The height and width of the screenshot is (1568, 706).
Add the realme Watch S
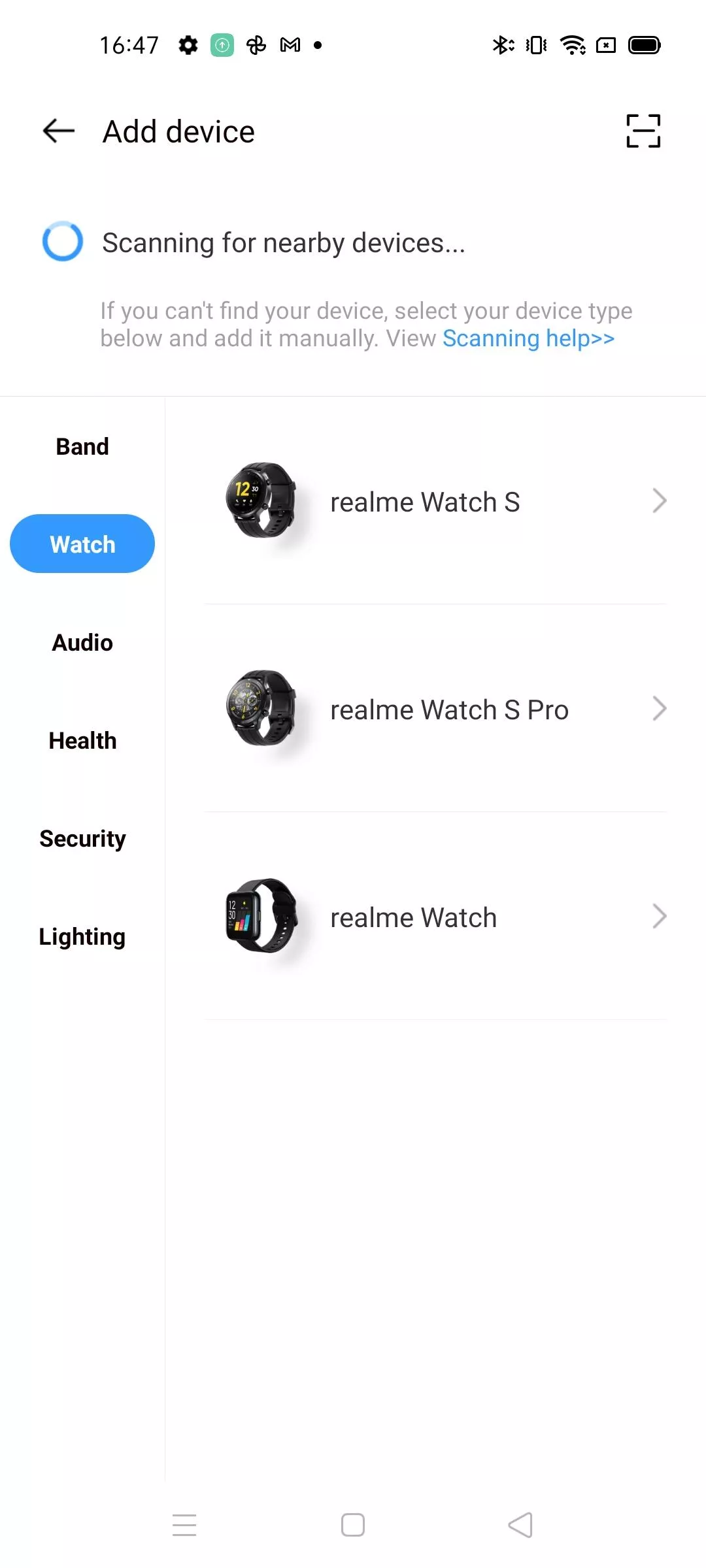pyautogui.click(x=435, y=502)
